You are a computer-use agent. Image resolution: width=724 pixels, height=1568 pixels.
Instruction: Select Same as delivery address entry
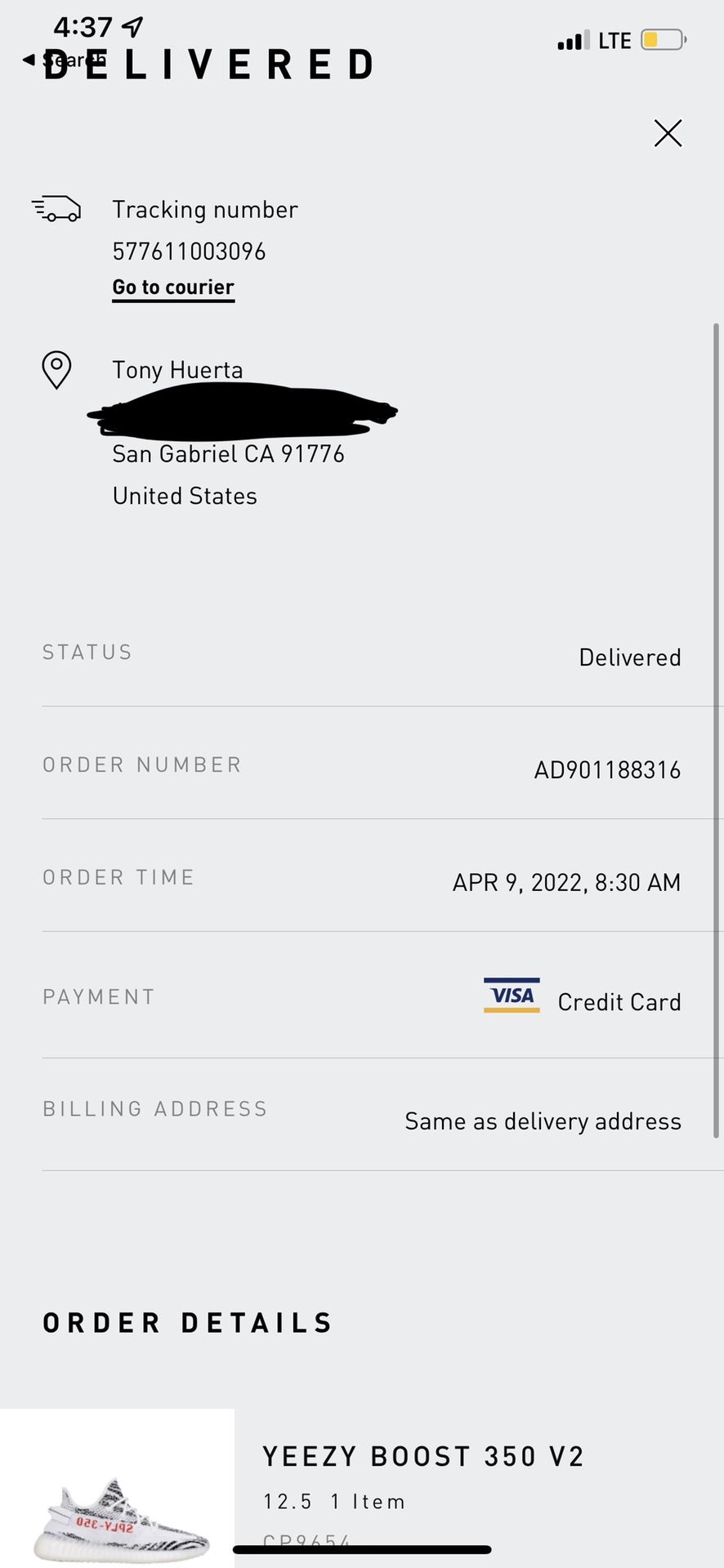point(542,1120)
